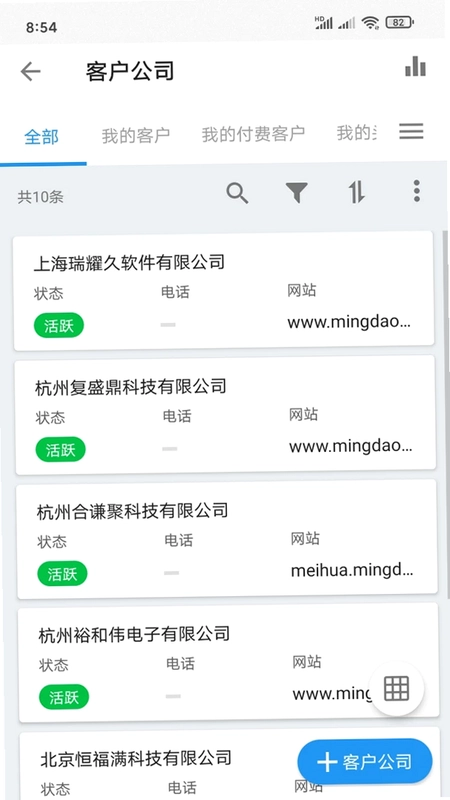The height and width of the screenshot is (800, 450).
Task: Switch to the 我的客户 tab
Action: [136, 136]
